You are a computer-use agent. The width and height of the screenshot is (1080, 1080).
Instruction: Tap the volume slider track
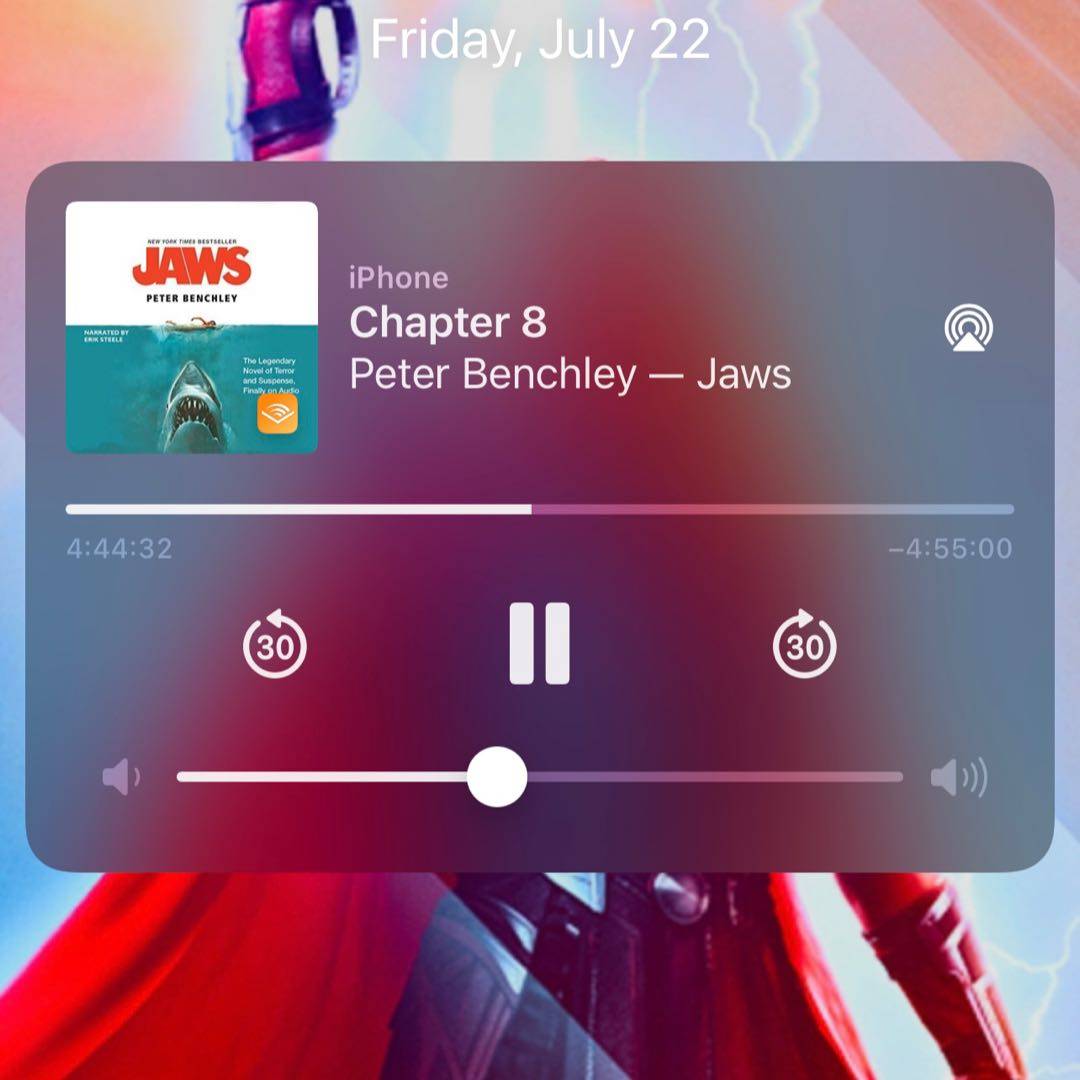(x=700, y=777)
